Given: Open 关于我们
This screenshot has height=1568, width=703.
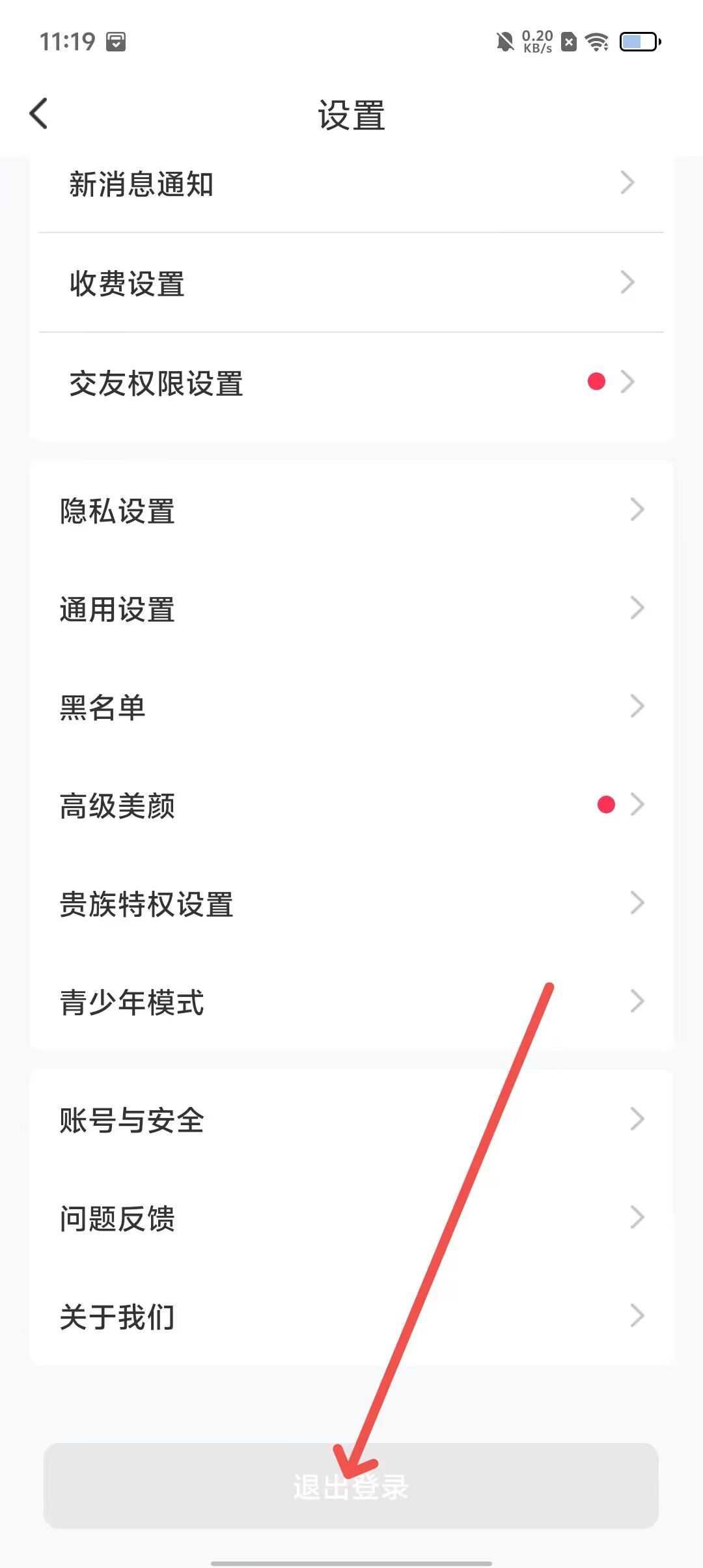Looking at the screenshot, I should tap(351, 1317).
